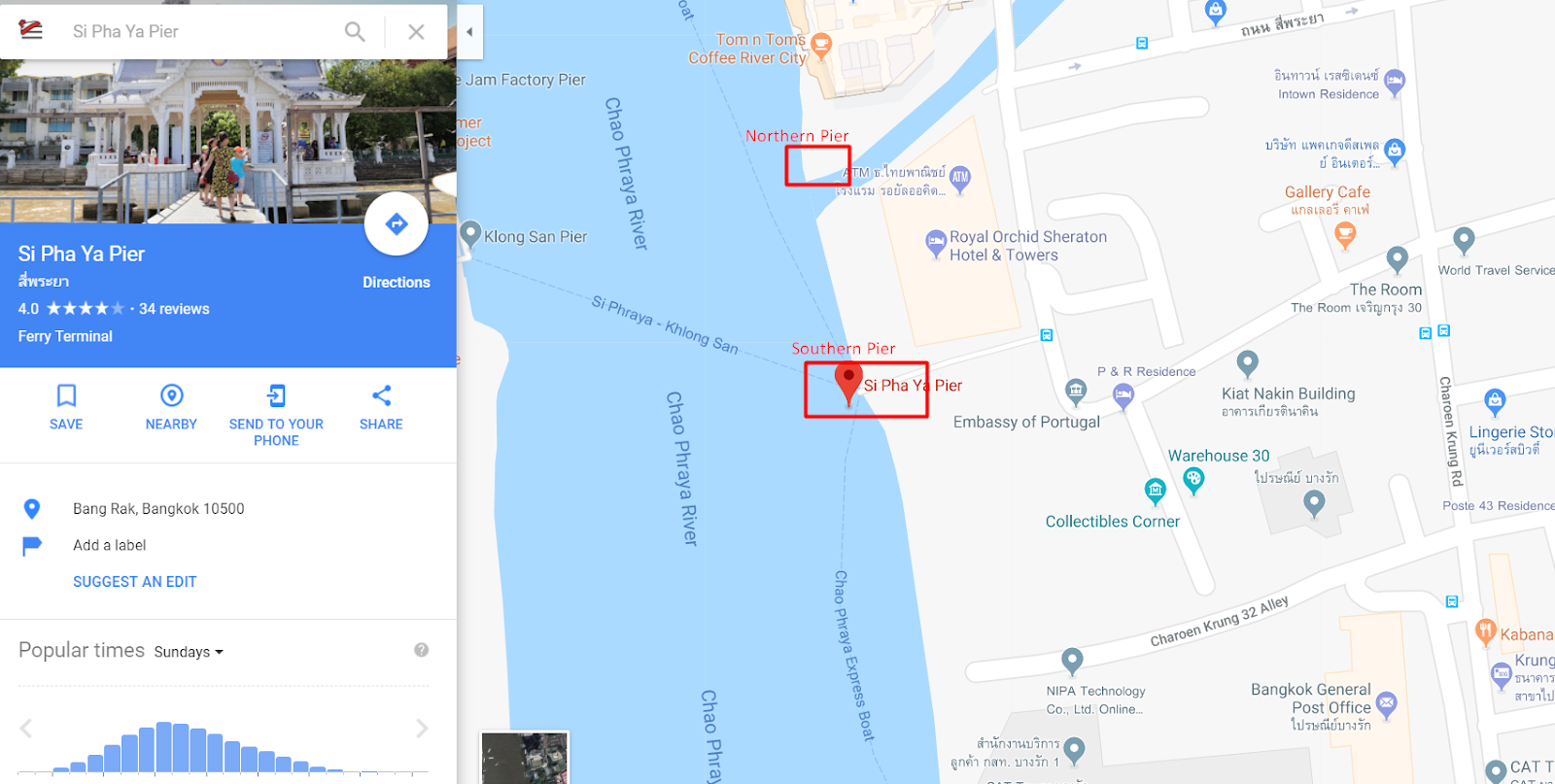Search nearby places
1555x784 pixels.
pos(171,407)
